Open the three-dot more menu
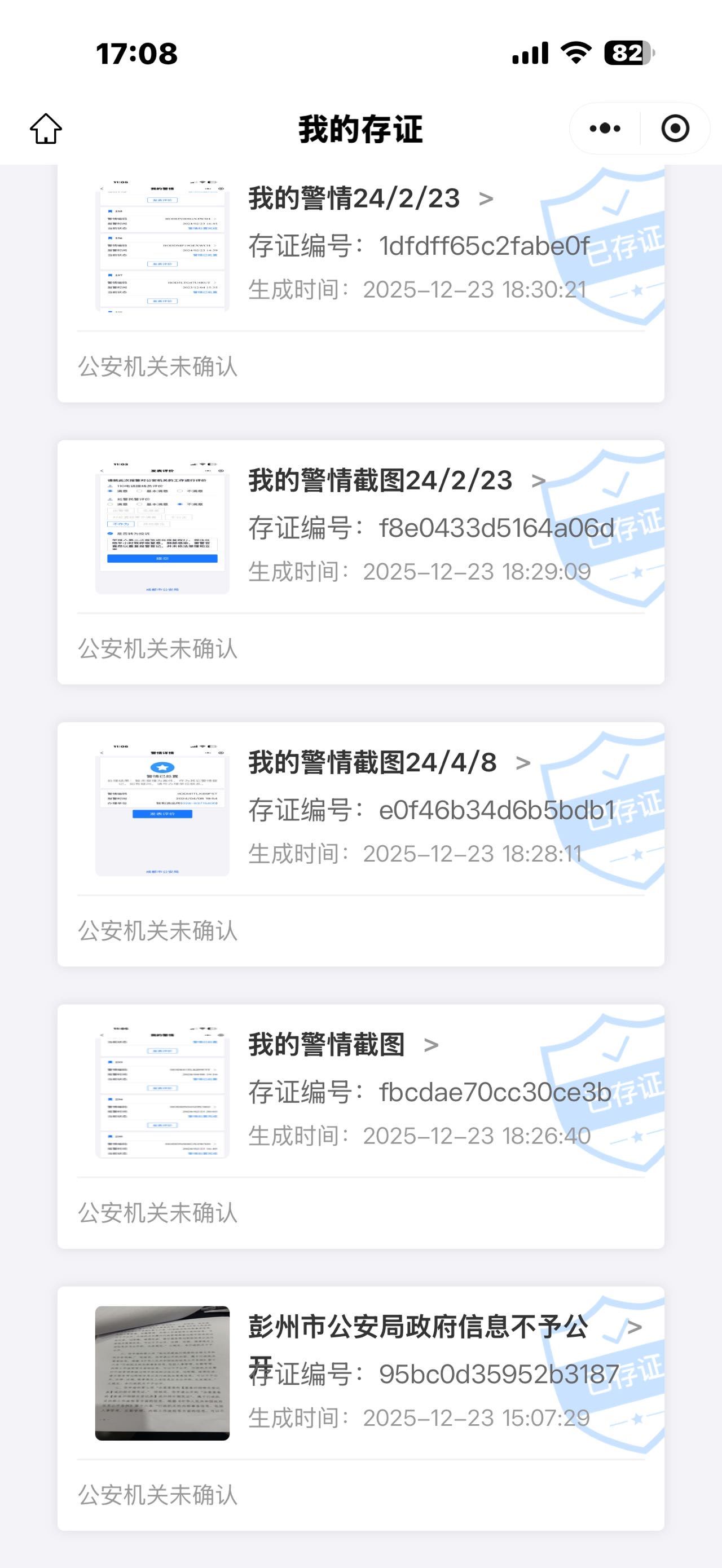 (605, 129)
